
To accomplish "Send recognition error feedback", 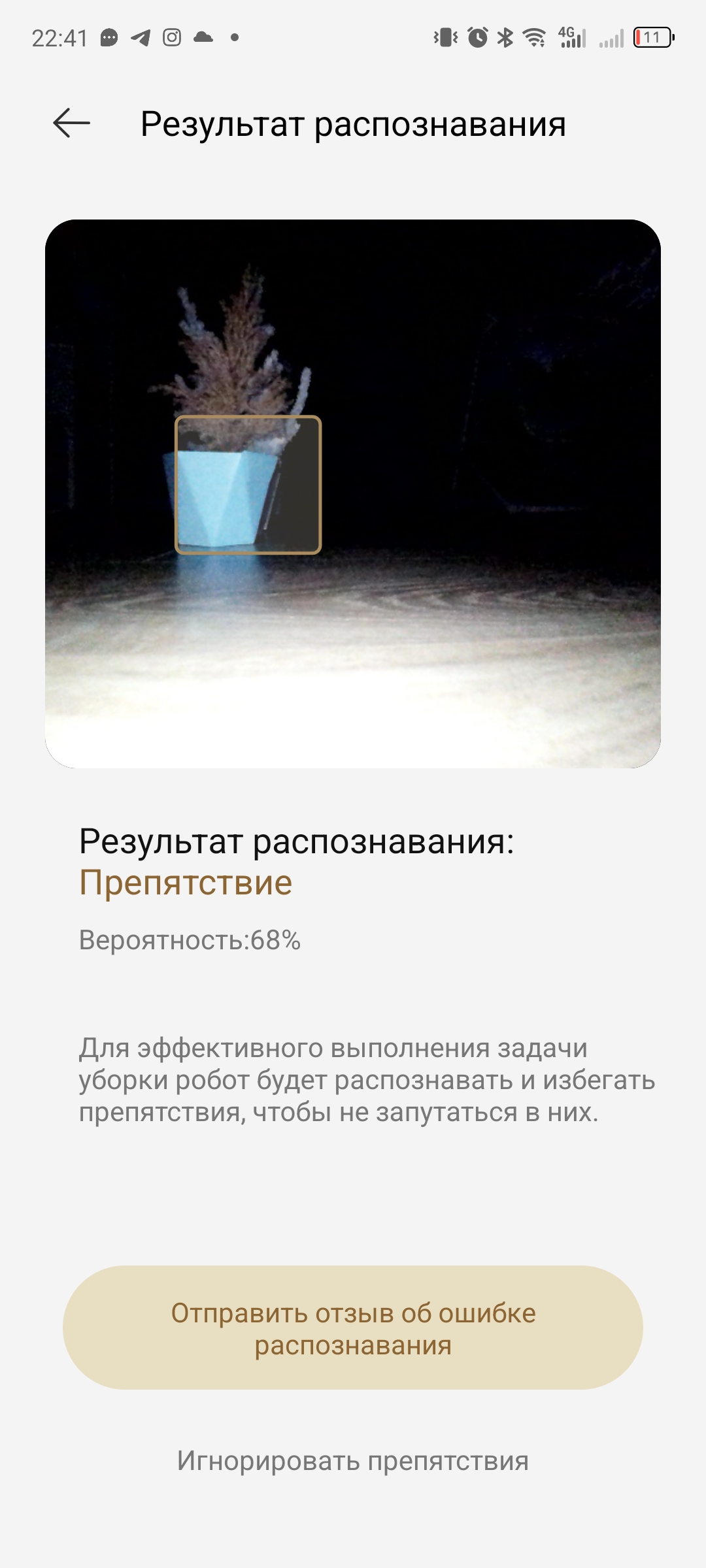I will tap(353, 1328).
